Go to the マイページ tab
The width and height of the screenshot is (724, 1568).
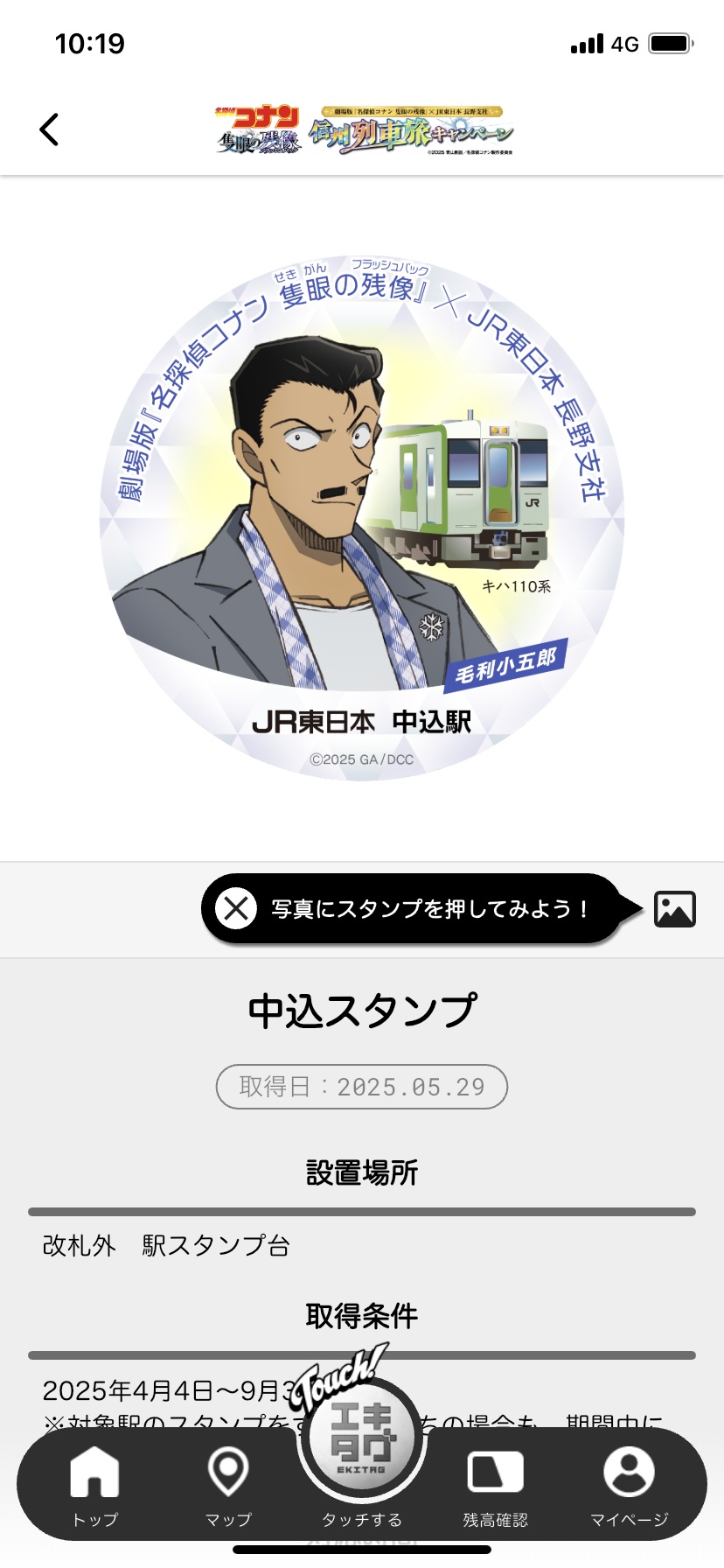(x=630, y=1485)
